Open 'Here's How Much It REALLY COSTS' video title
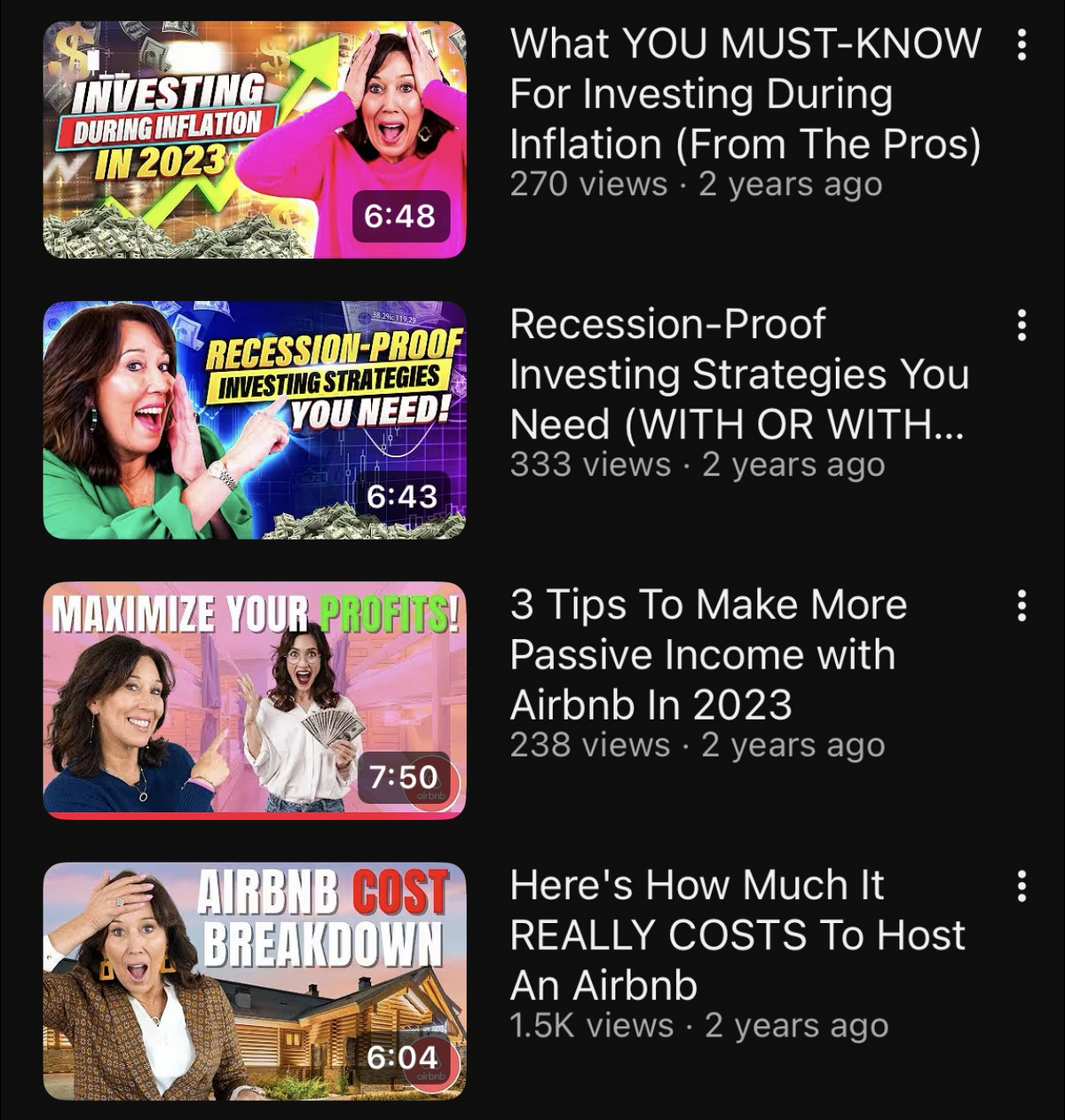The width and height of the screenshot is (1065, 1120). (737, 935)
